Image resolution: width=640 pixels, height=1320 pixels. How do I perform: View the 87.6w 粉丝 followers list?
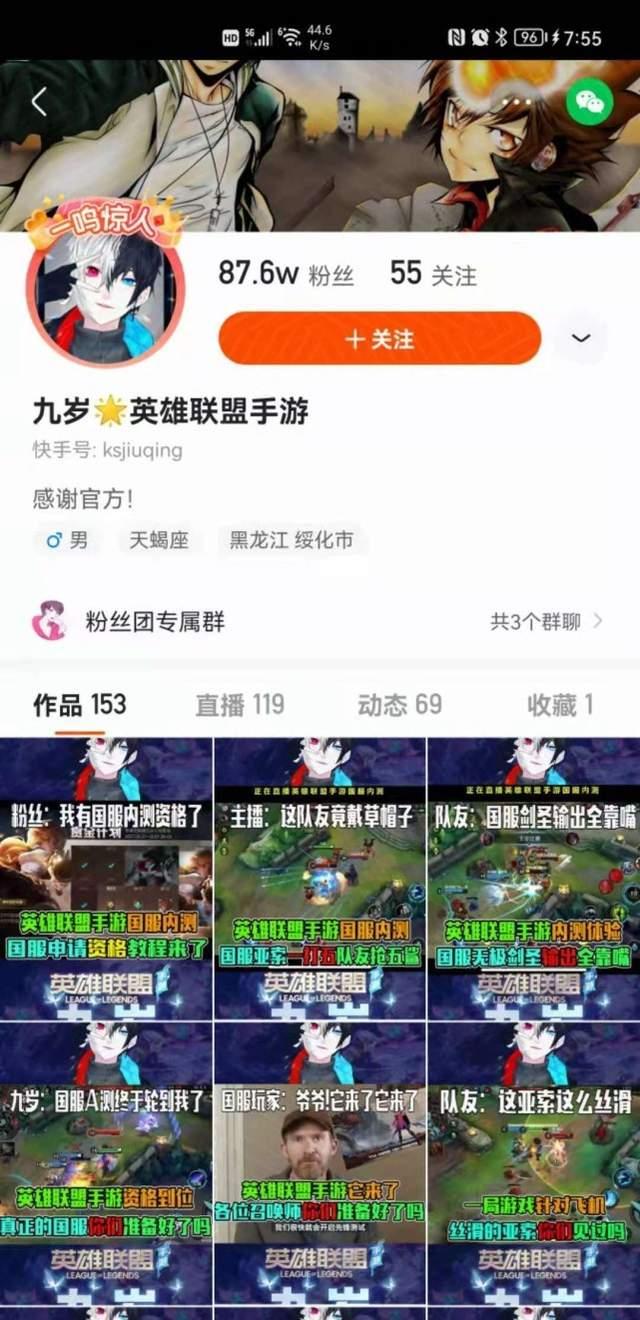[x=286, y=274]
